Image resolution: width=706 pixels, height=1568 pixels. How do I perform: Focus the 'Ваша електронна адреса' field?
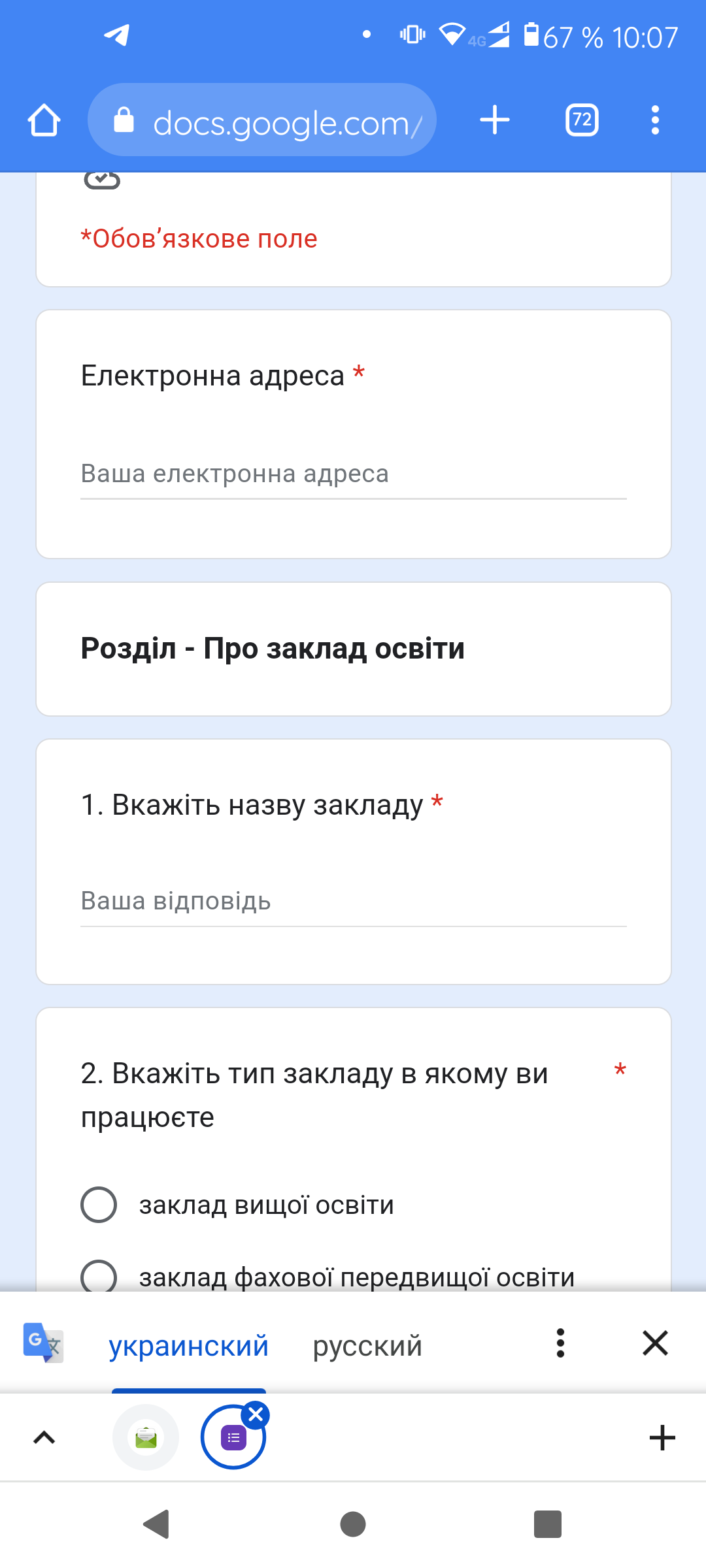point(353,474)
